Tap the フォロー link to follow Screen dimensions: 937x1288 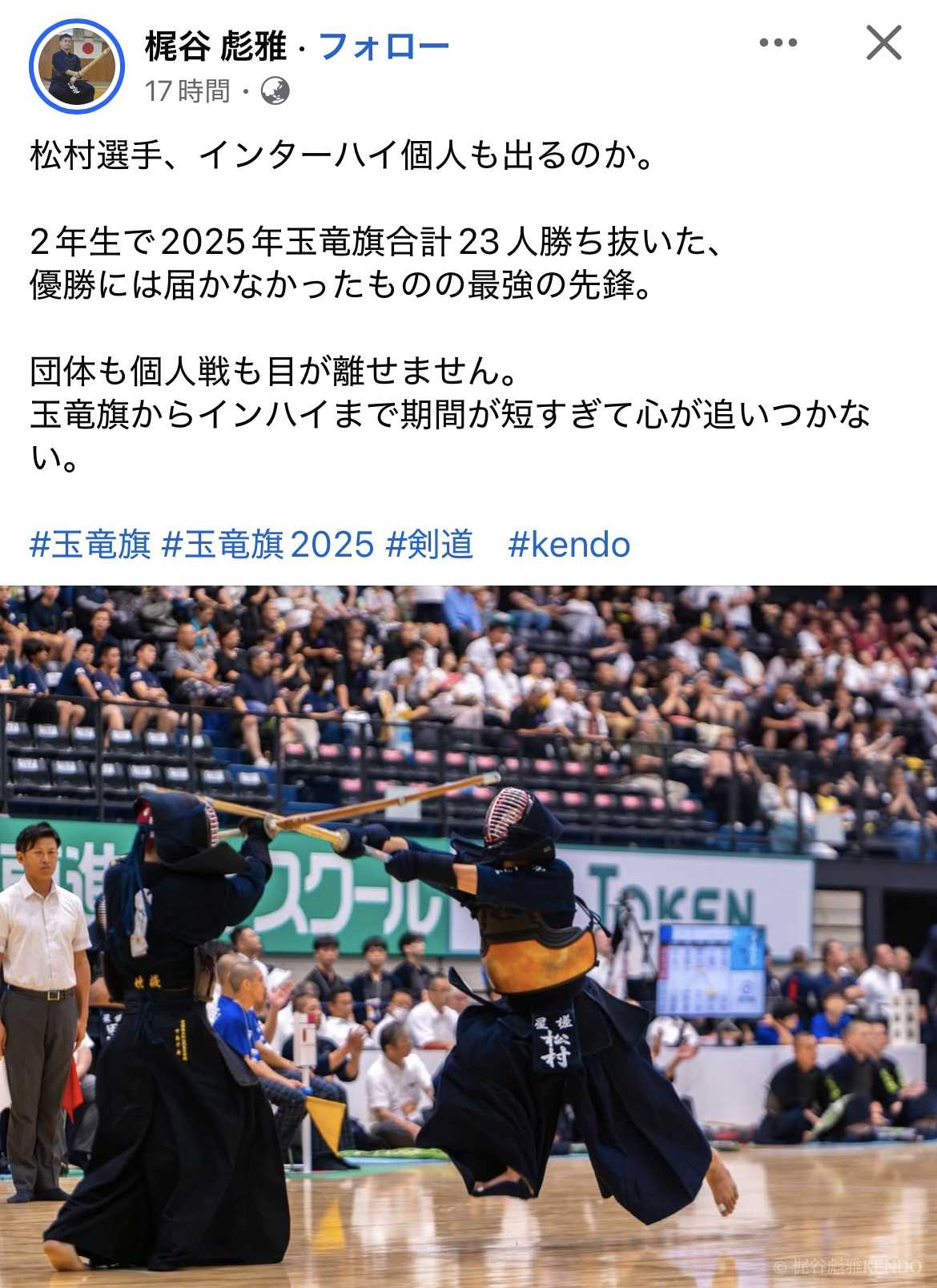[384, 47]
